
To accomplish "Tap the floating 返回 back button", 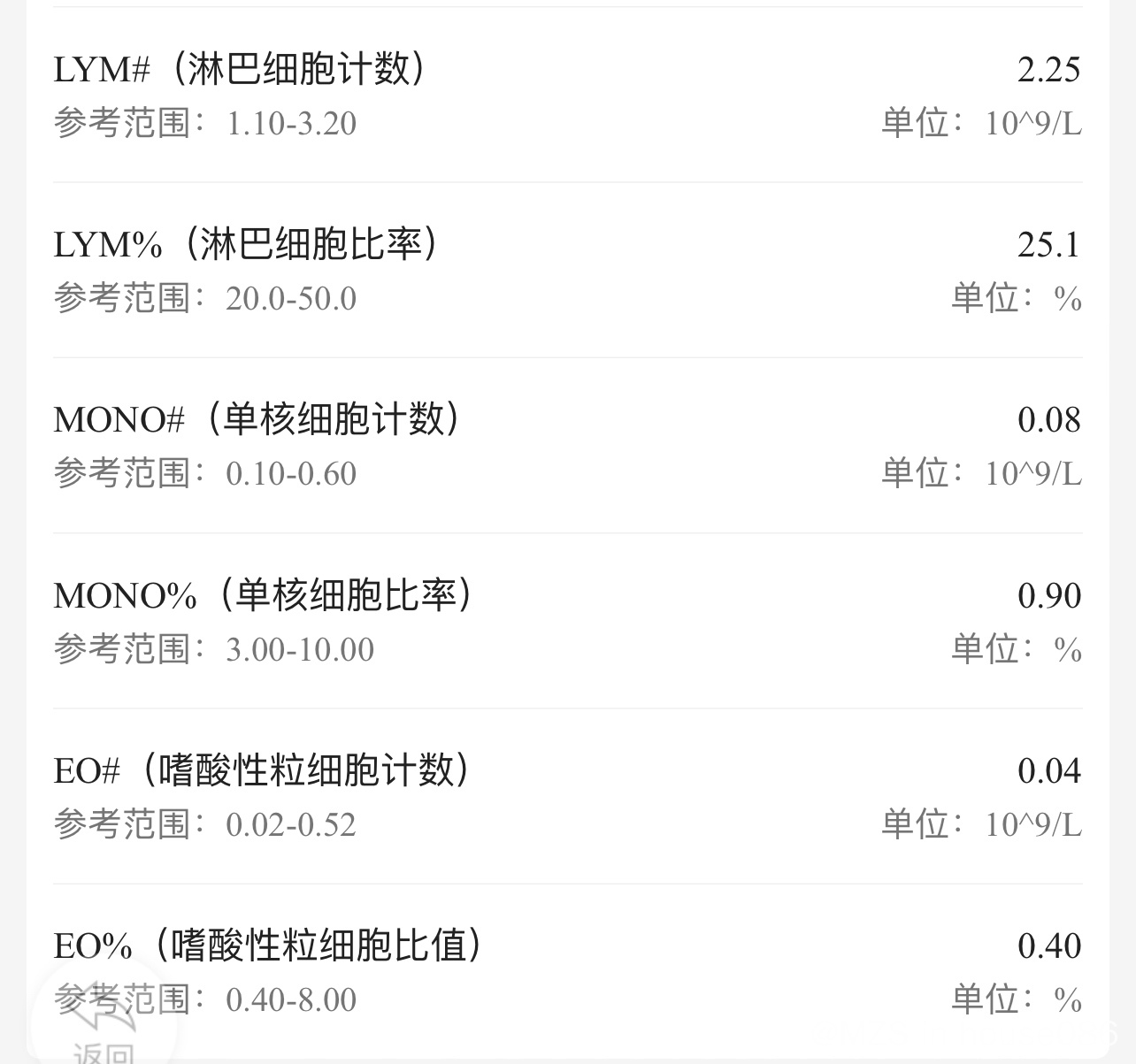I will (104, 1028).
